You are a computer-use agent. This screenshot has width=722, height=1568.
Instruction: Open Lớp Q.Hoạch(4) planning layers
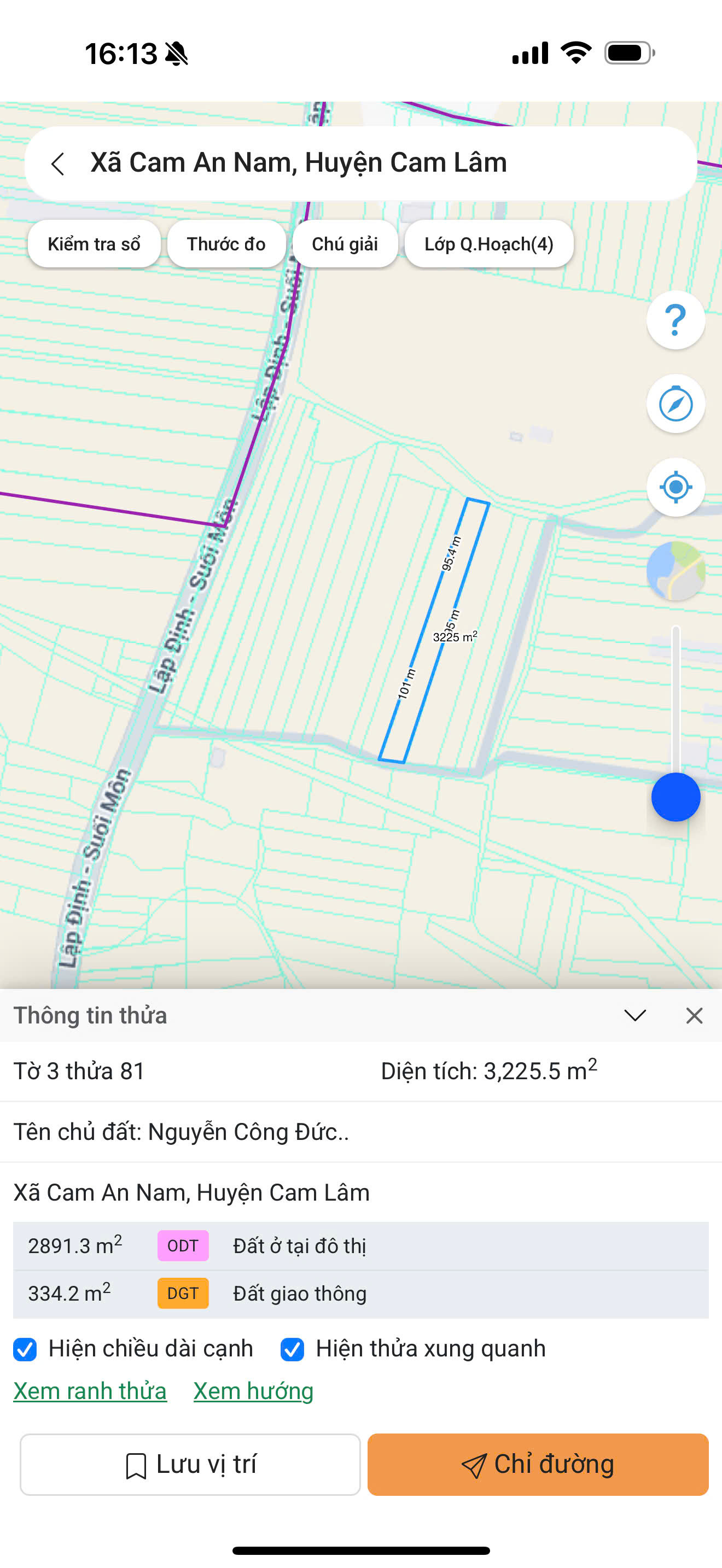coord(488,244)
